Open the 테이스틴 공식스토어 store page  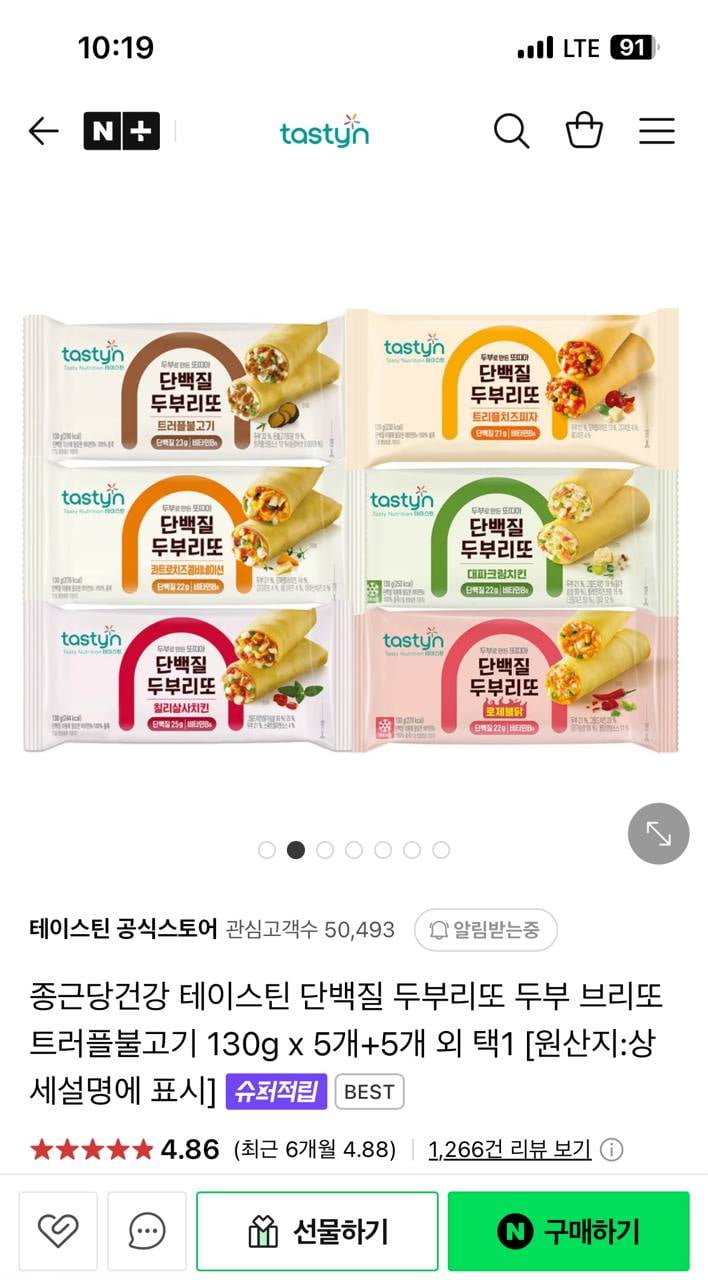point(123,929)
